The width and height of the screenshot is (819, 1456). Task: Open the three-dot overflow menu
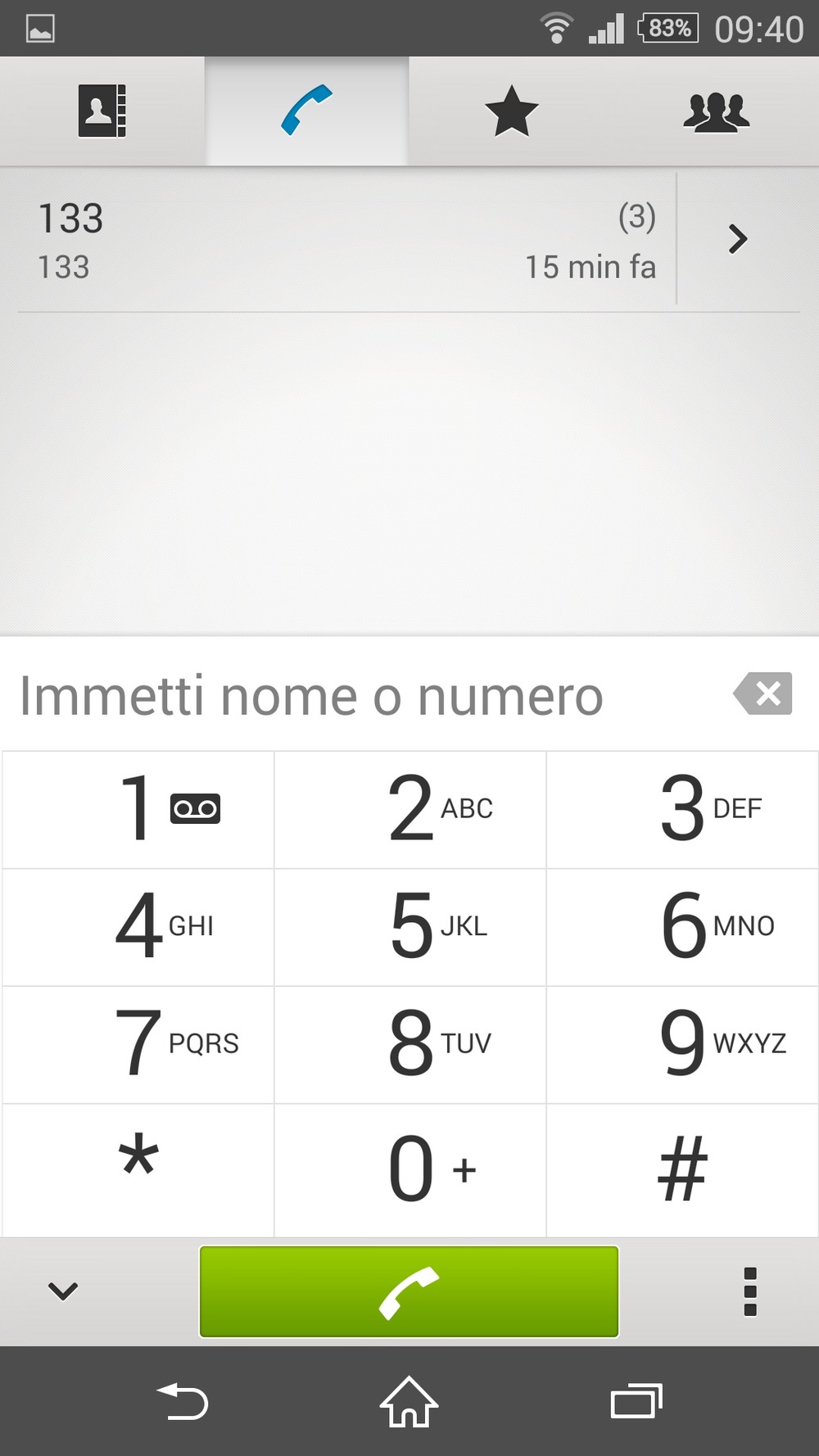(749, 1291)
